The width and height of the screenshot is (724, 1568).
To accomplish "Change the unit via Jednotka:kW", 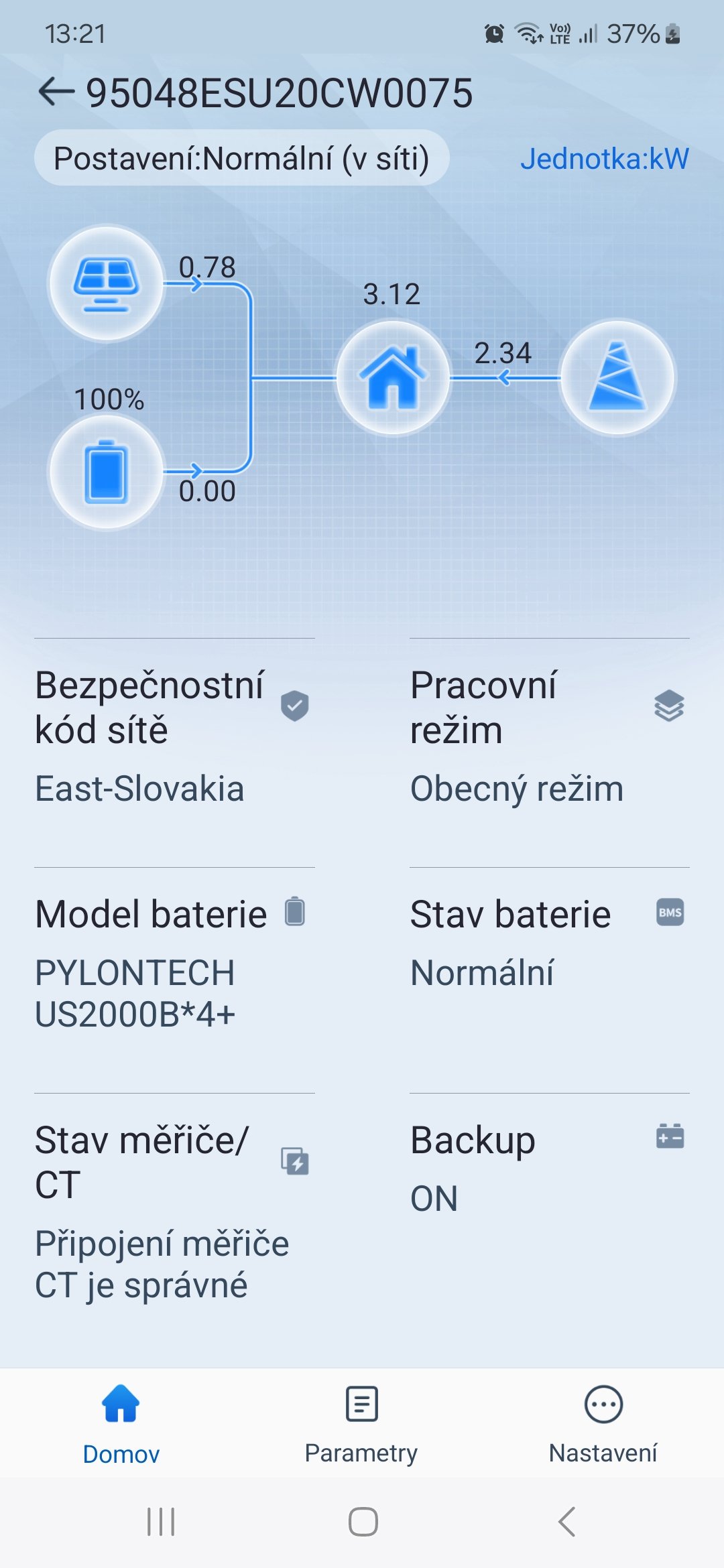I will tap(604, 159).
